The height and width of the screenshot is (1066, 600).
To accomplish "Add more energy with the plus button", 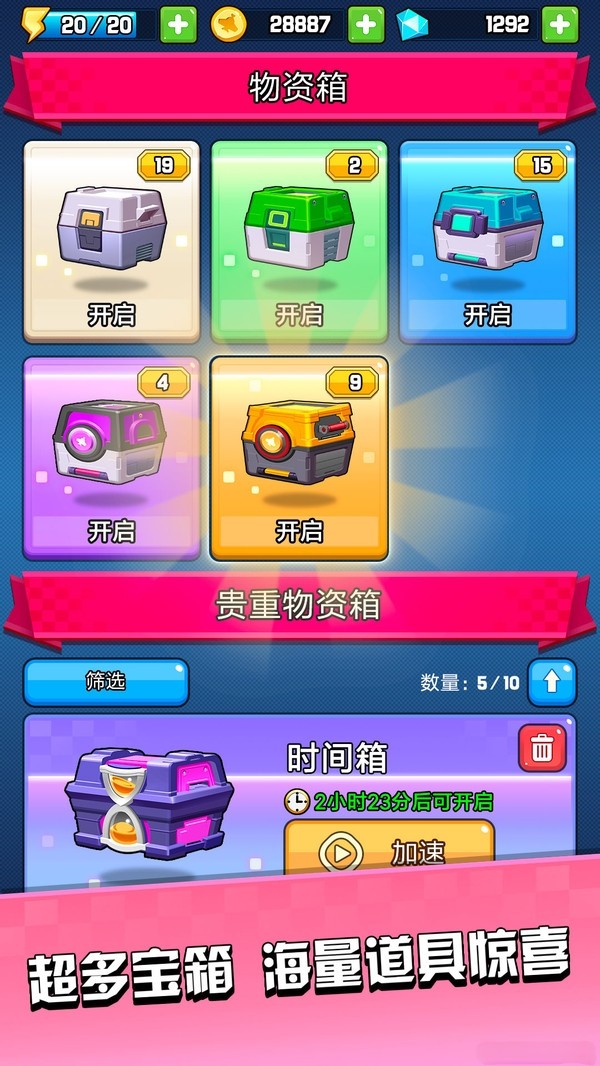I will pyautogui.click(x=178, y=25).
